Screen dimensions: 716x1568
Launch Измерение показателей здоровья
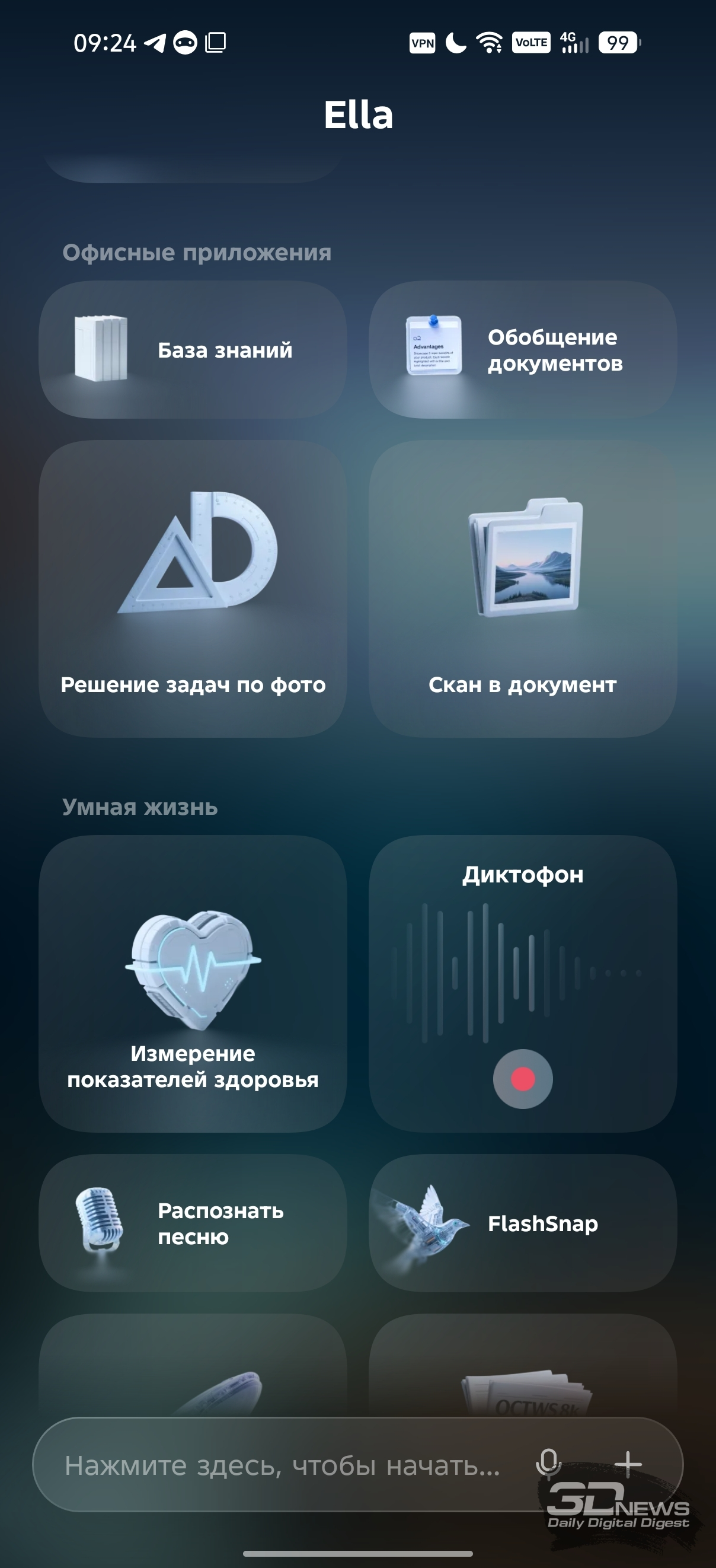pyautogui.click(x=193, y=983)
